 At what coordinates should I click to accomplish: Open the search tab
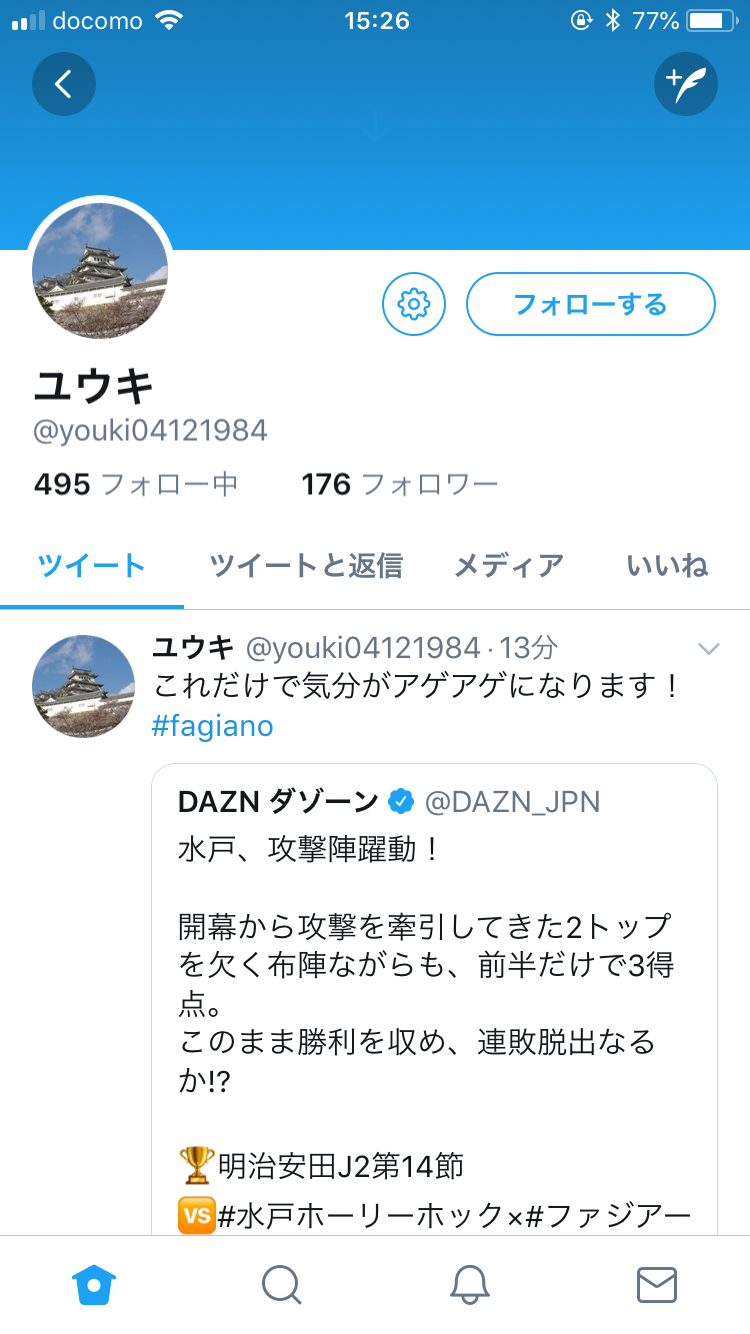(x=281, y=1285)
